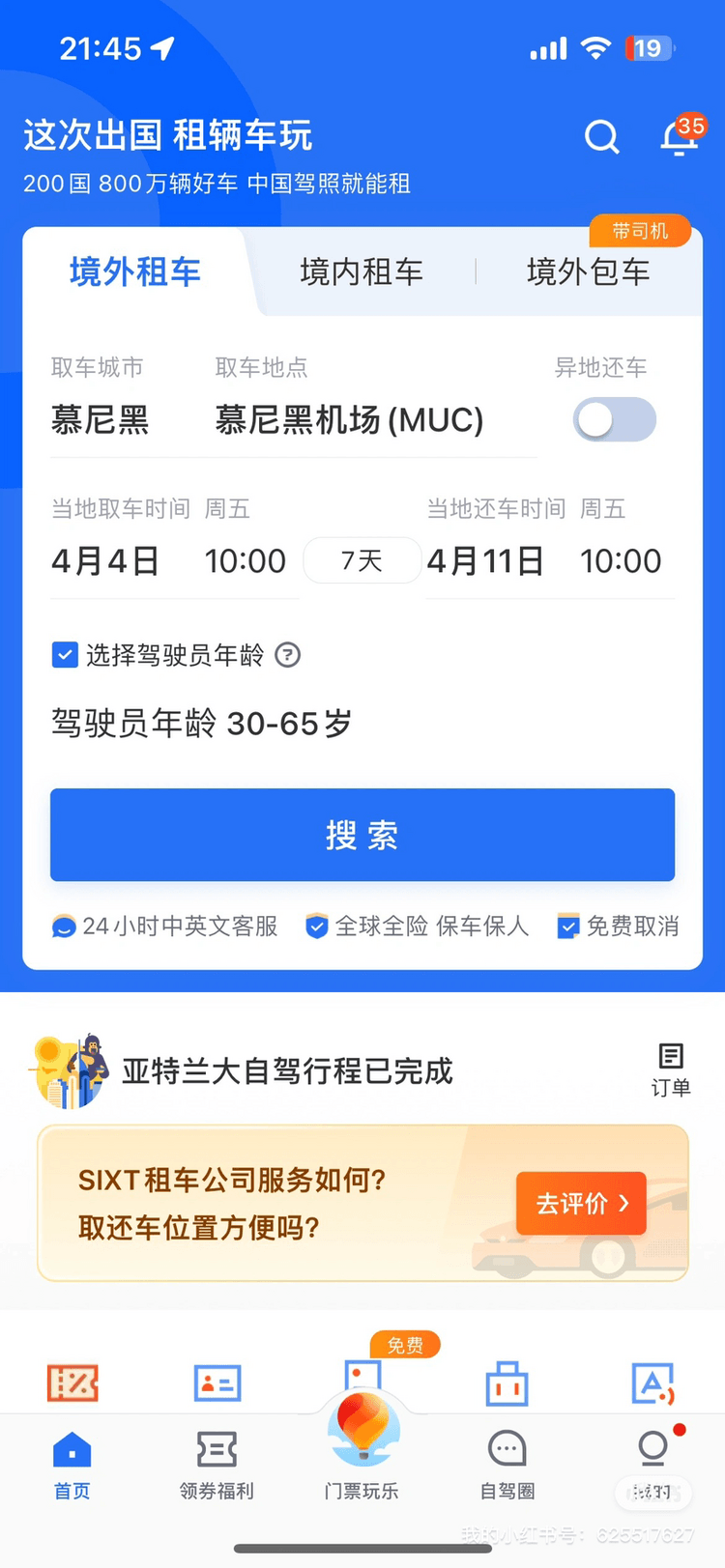Tap the 搜索 button

click(x=362, y=835)
